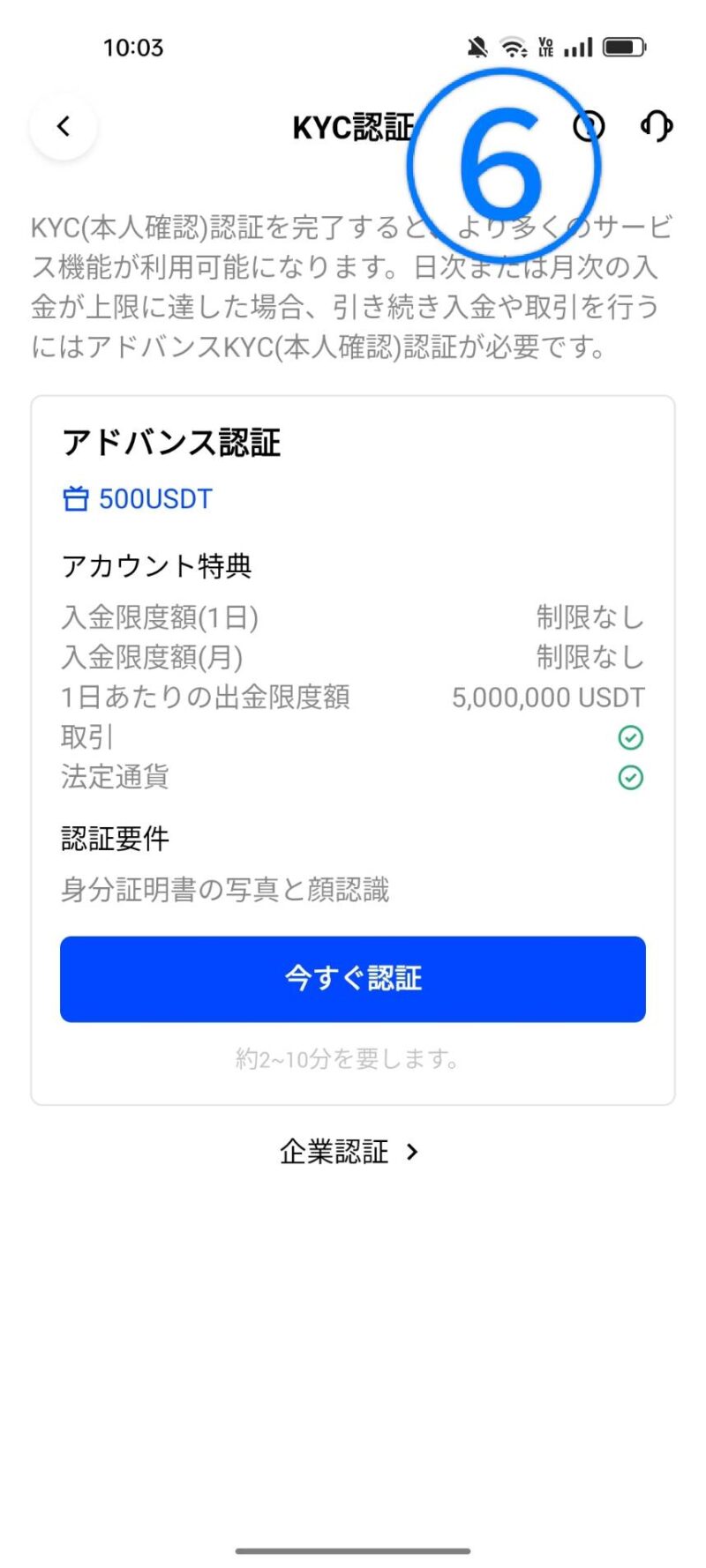Tap the circular icon beside the headset
Viewport: 706px width, 1568px height.
pyautogui.click(x=589, y=126)
